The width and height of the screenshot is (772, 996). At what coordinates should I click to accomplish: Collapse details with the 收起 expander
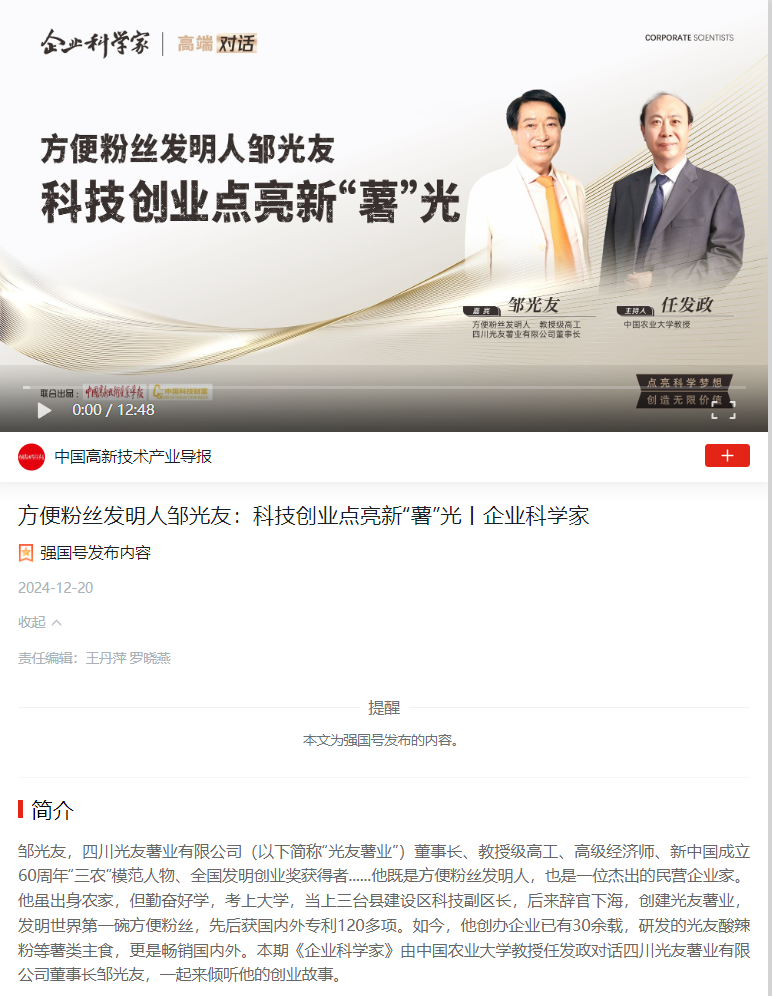pos(40,622)
